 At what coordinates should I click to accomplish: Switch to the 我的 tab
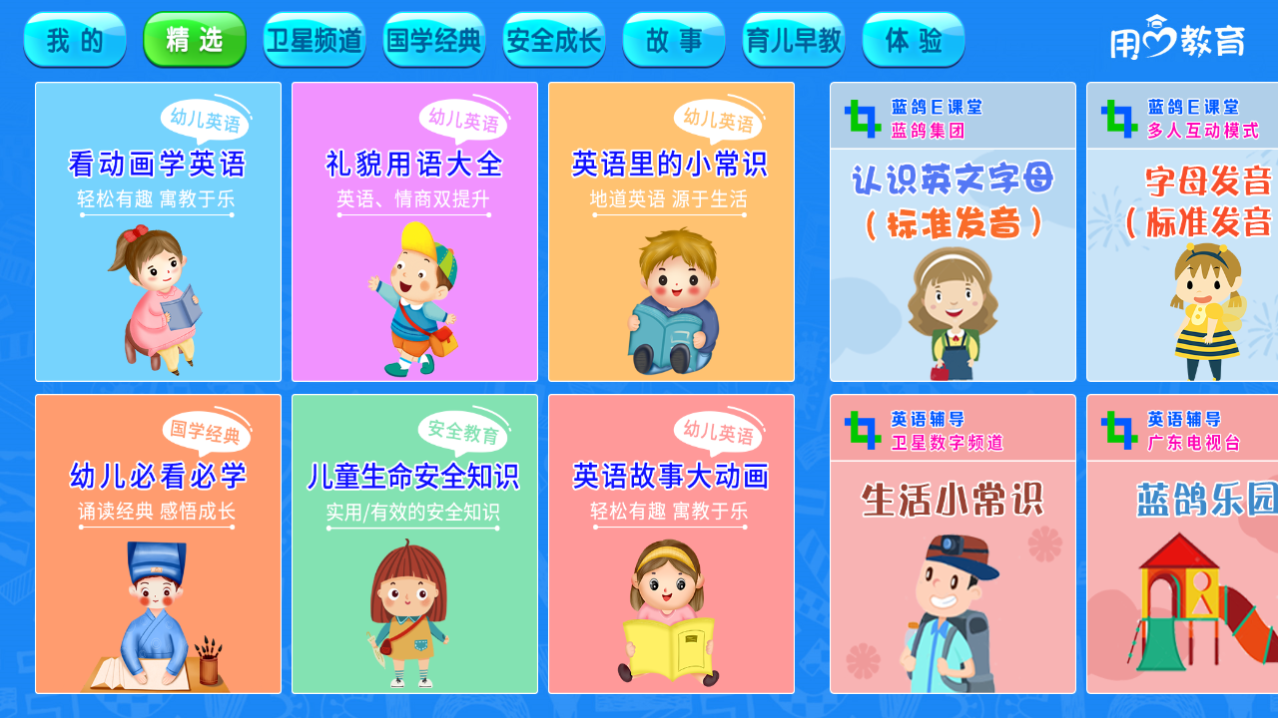coord(75,40)
